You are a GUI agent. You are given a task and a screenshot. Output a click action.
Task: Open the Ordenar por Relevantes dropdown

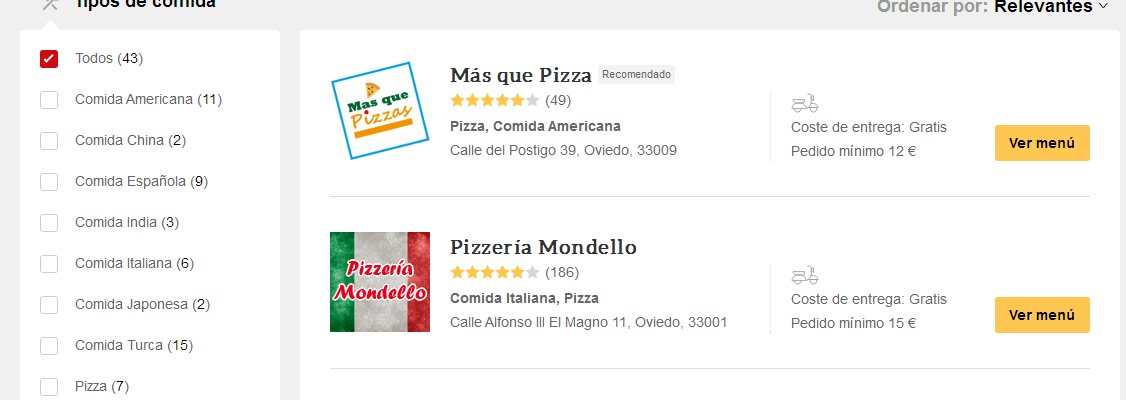click(1050, 7)
